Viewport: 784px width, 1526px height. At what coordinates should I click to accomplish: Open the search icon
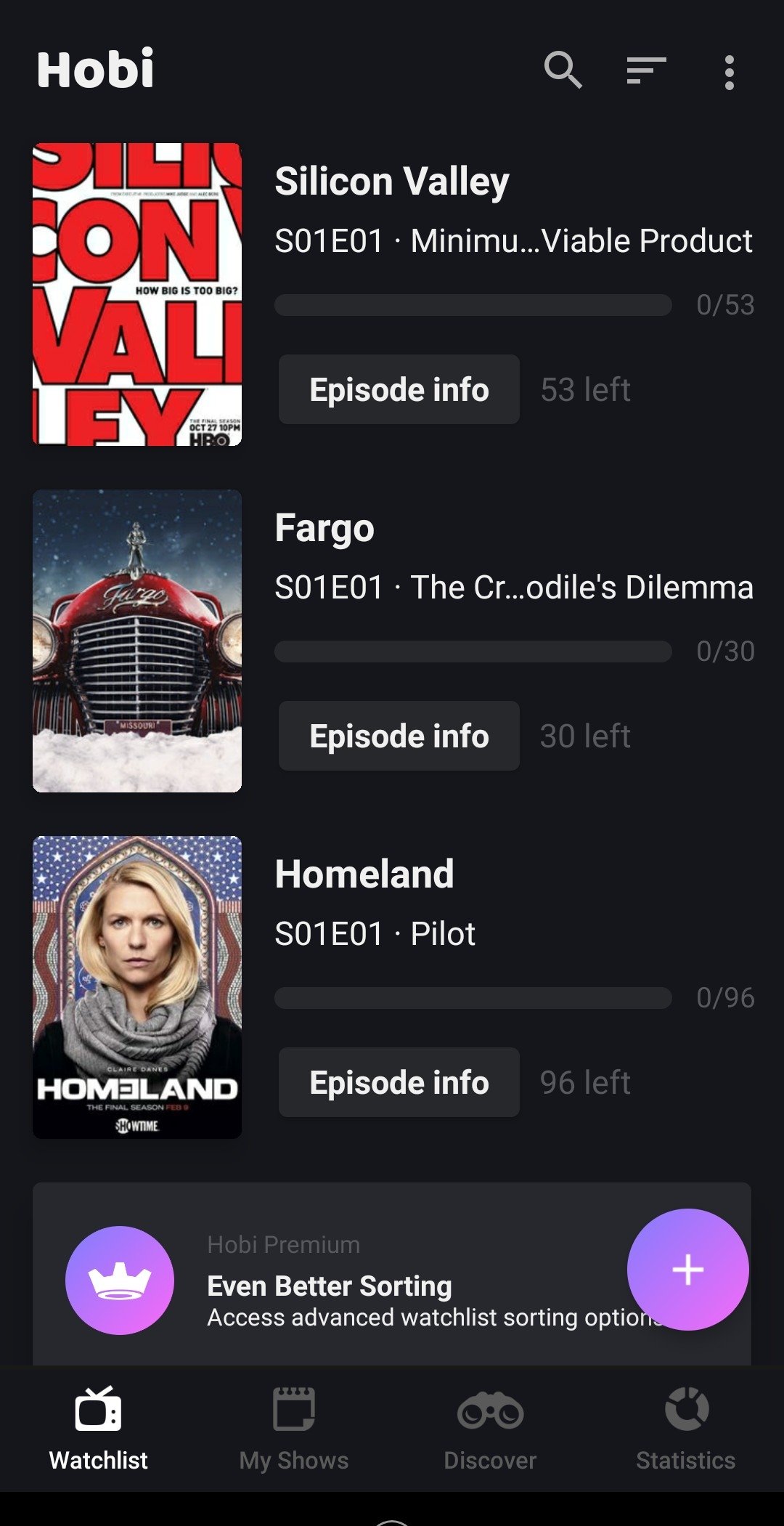click(x=563, y=70)
